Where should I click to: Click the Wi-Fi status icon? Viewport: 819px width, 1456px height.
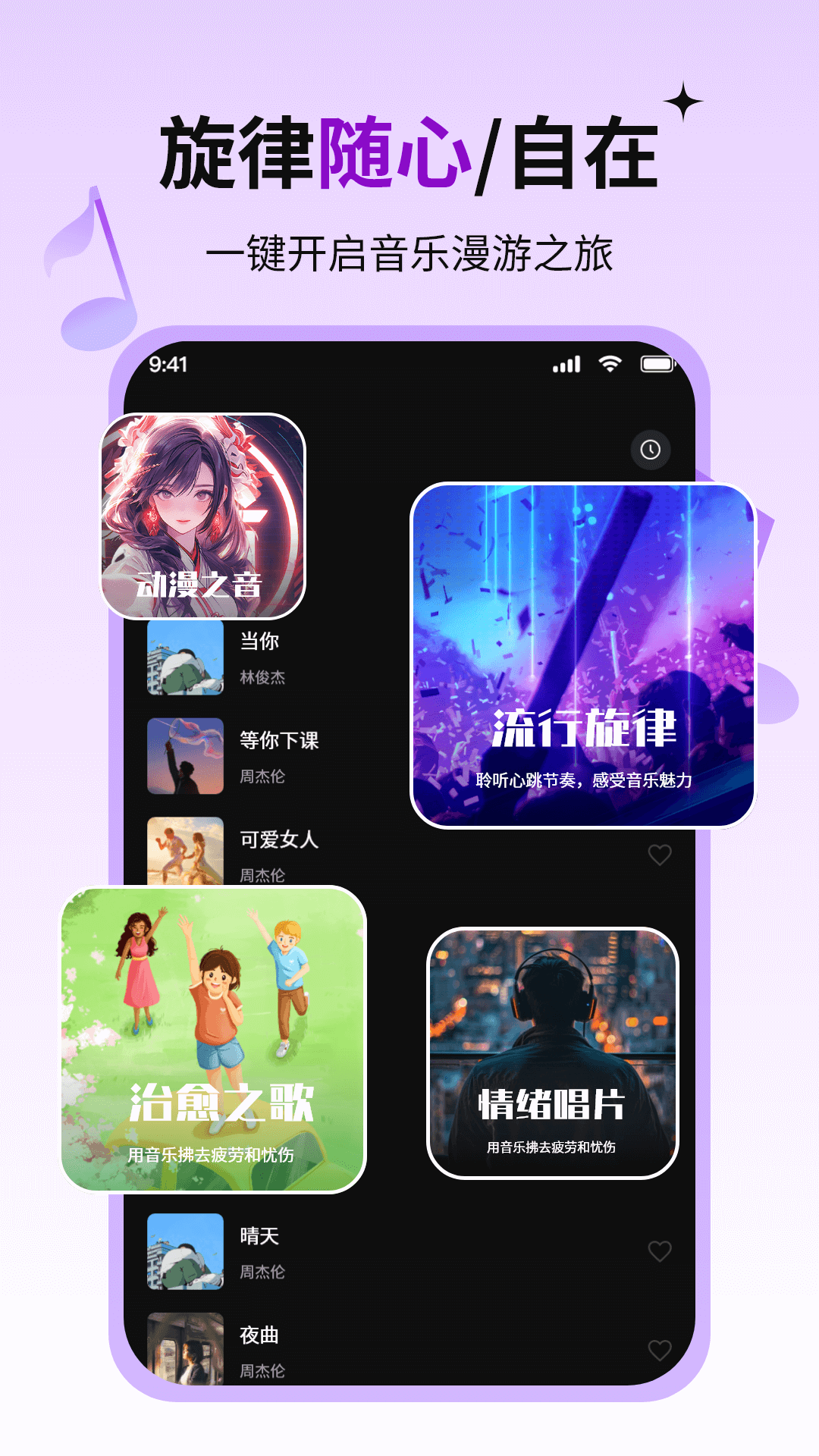coord(611,363)
